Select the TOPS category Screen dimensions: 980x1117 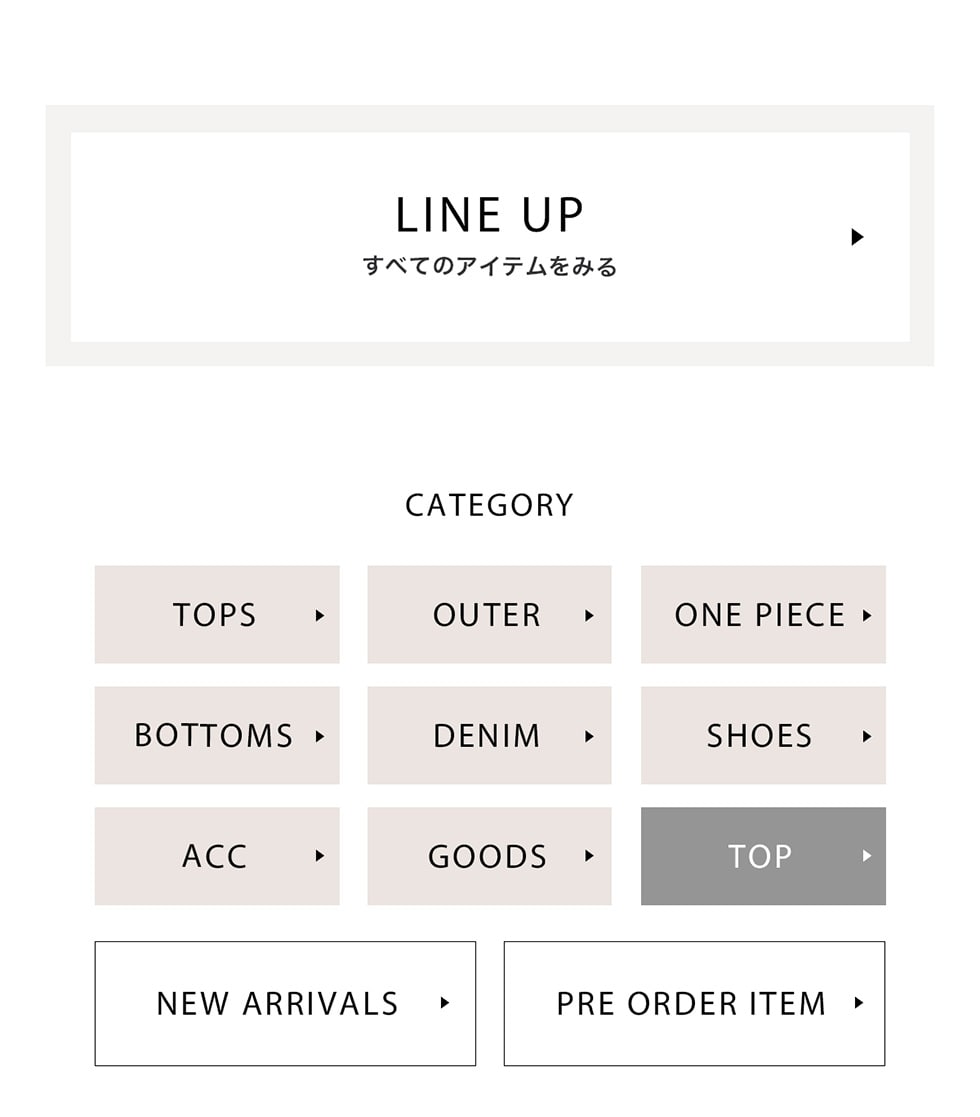[217, 615]
